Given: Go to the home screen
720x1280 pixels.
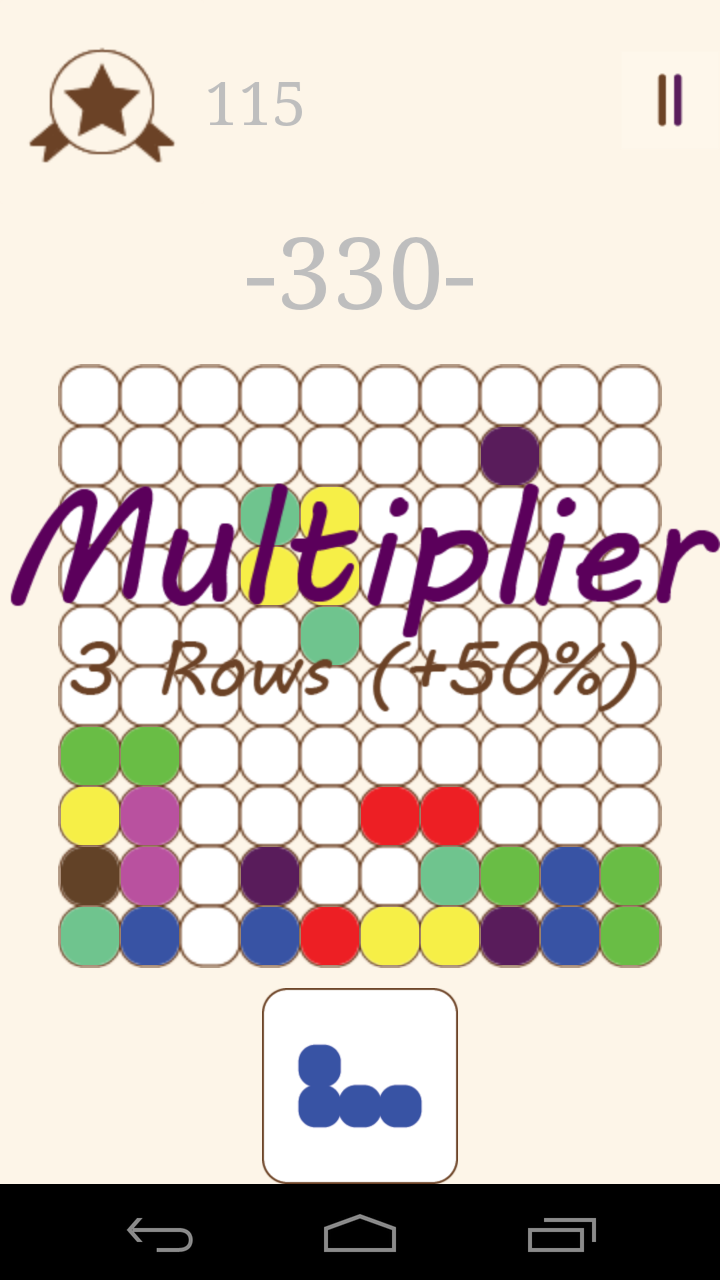Looking at the screenshot, I should tap(360, 1234).
